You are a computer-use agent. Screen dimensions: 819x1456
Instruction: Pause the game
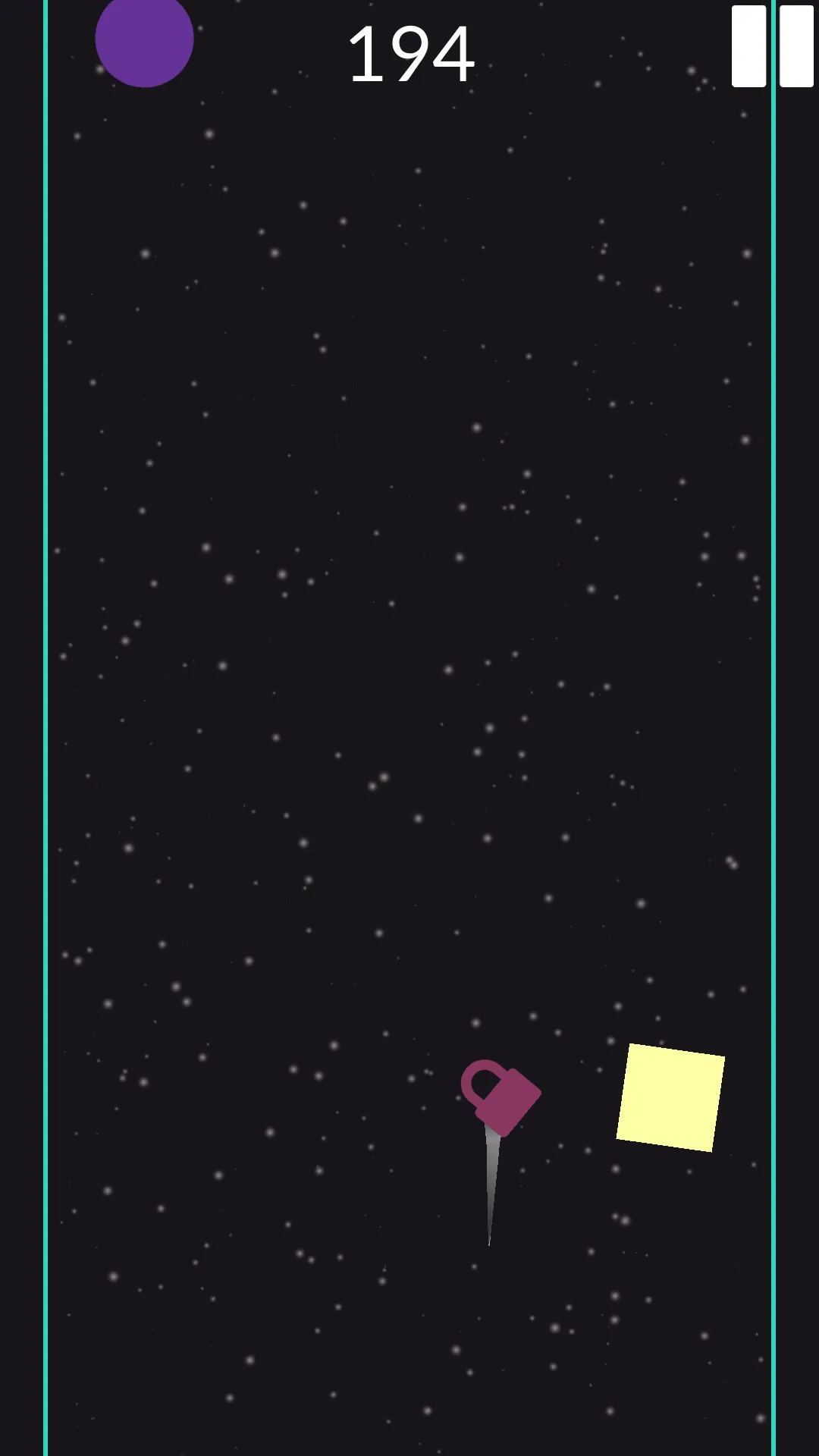(772, 46)
